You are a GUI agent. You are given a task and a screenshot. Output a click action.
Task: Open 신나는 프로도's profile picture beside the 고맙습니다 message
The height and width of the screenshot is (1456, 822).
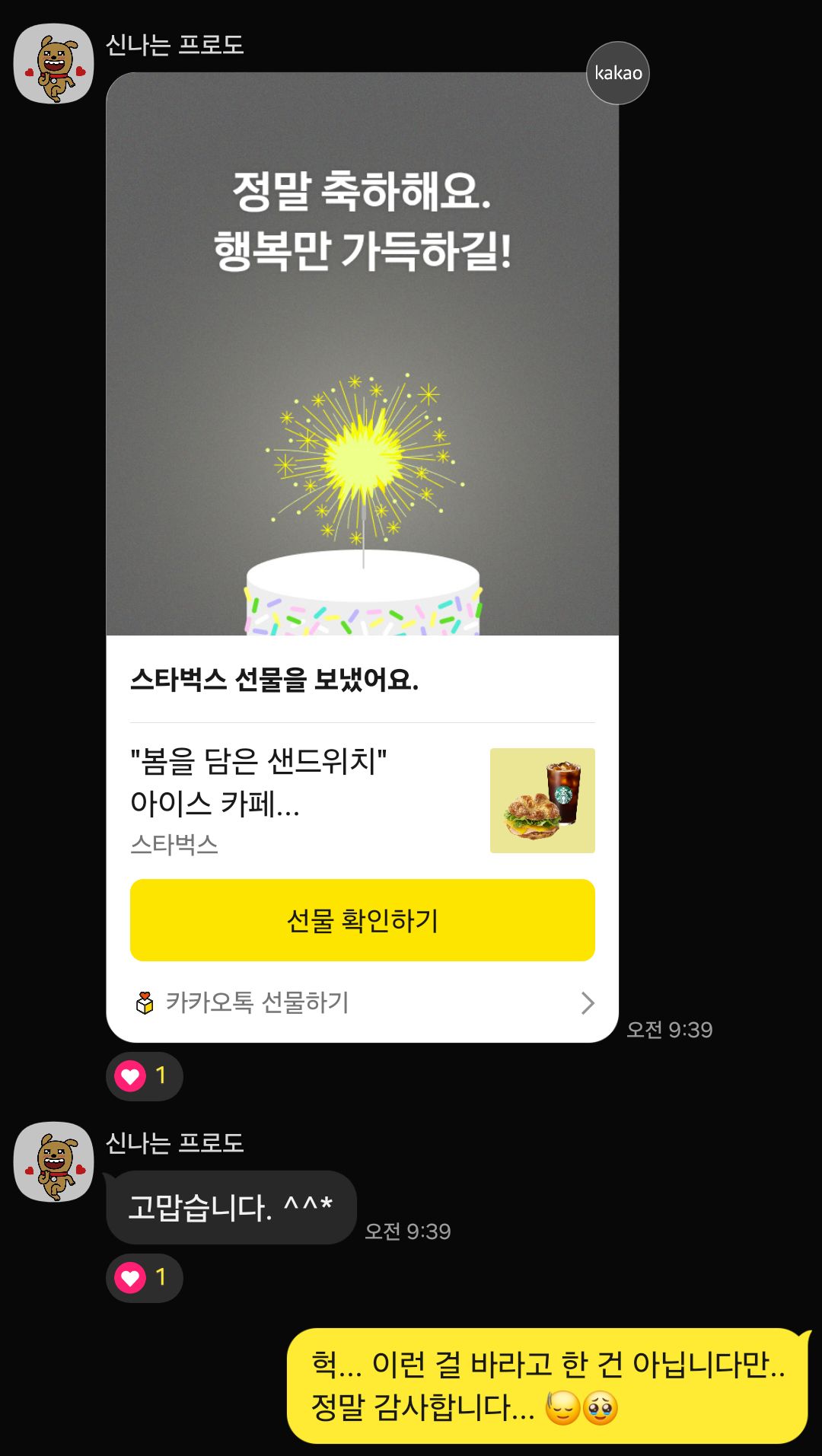click(x=53, y=1161)
